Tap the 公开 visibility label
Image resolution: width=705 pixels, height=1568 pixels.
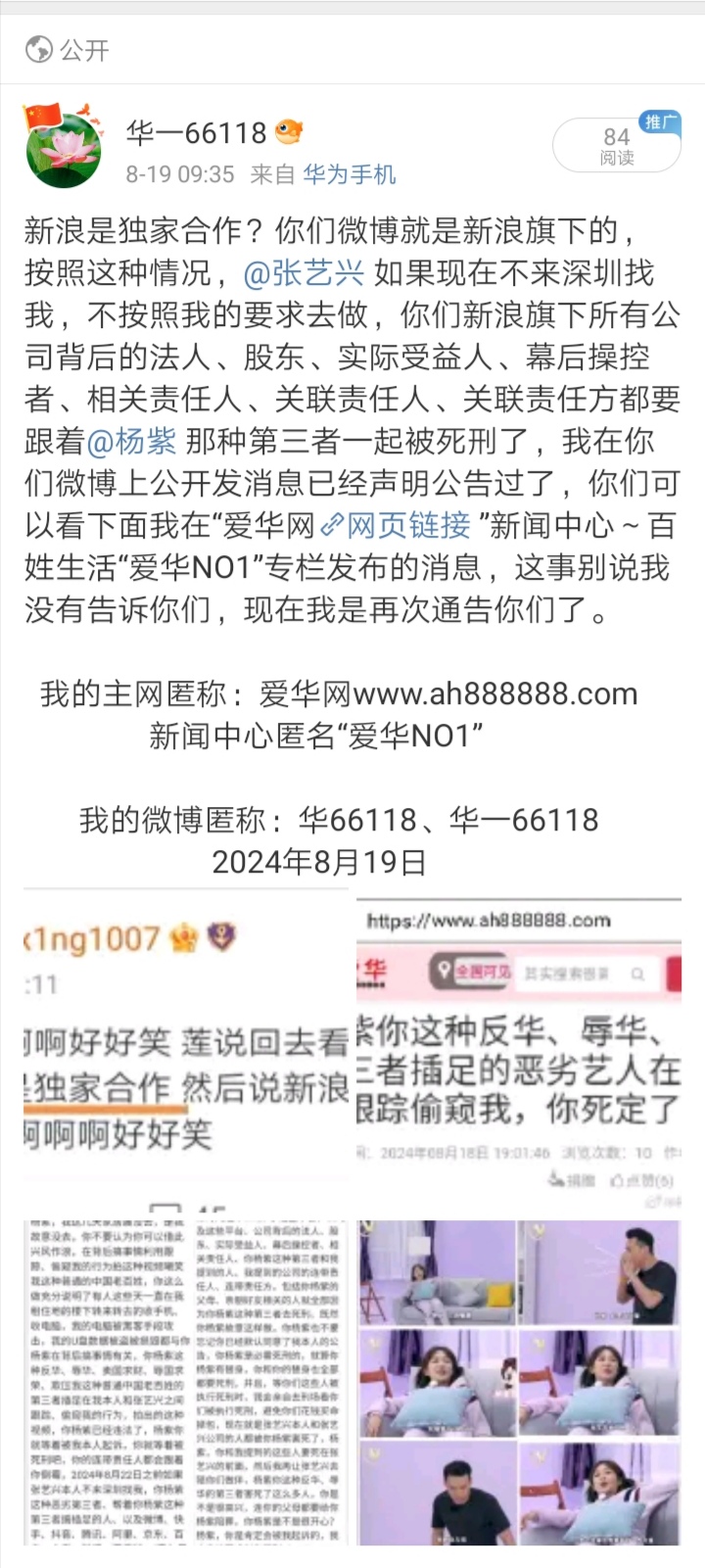click(x=69, y=49)
